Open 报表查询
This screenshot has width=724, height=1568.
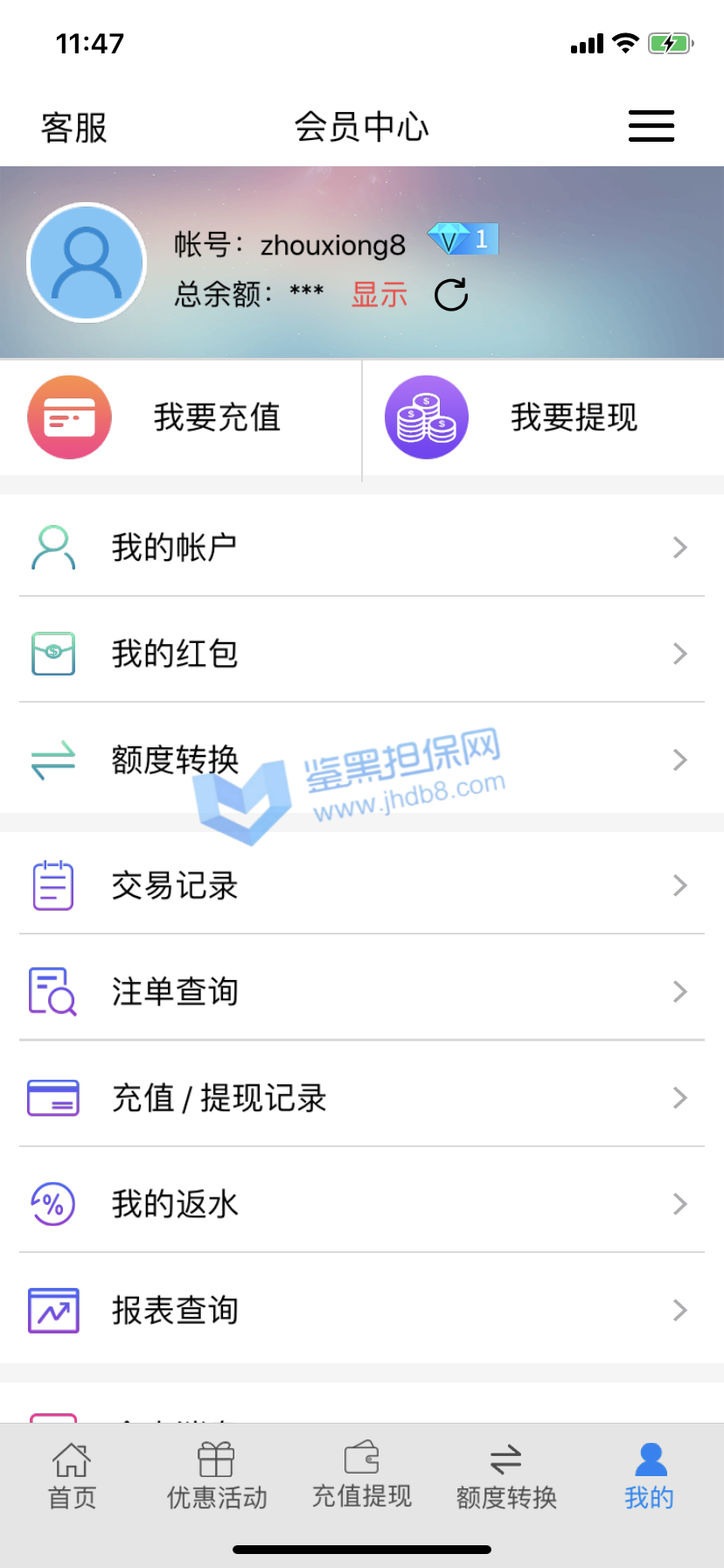coord(362,1310)
